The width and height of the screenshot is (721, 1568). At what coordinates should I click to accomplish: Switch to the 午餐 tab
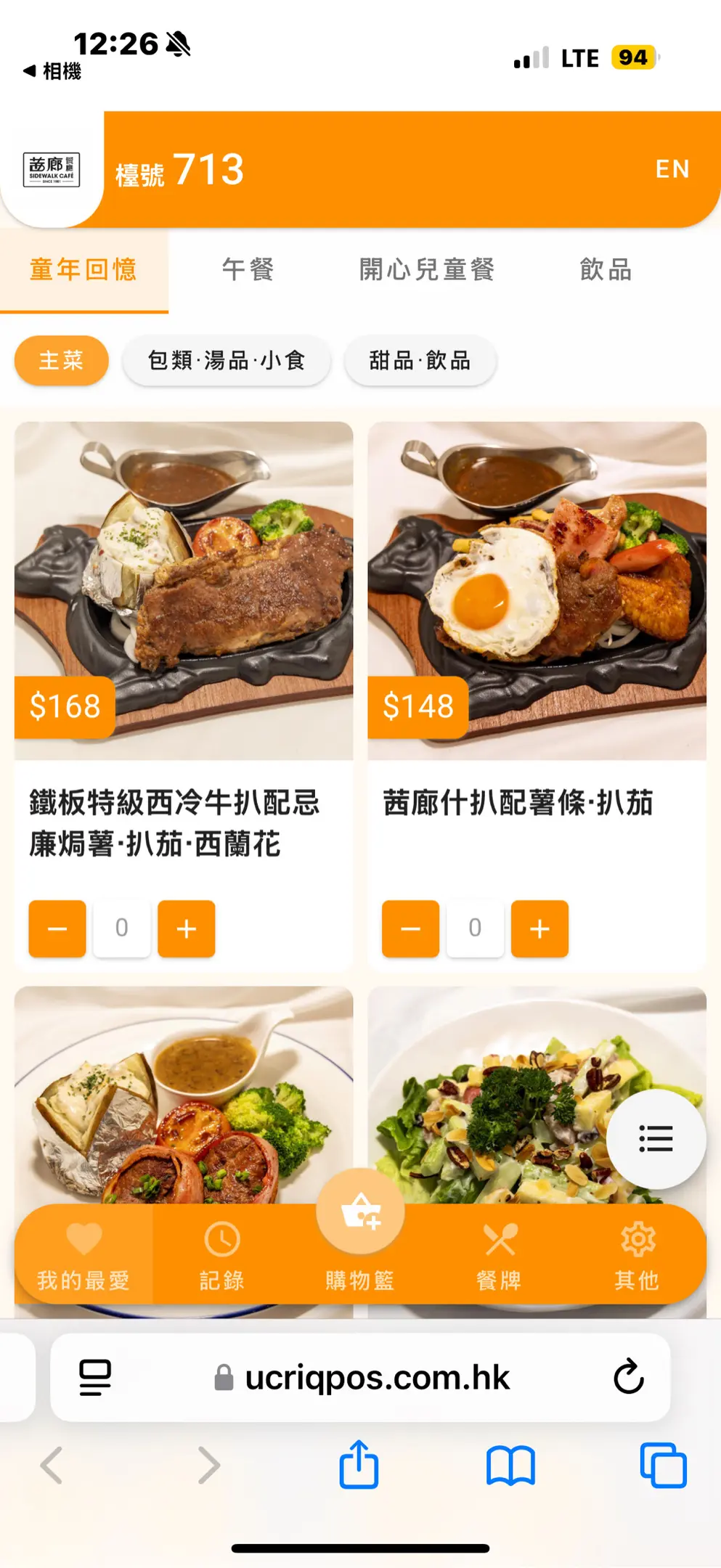point(248,270)
